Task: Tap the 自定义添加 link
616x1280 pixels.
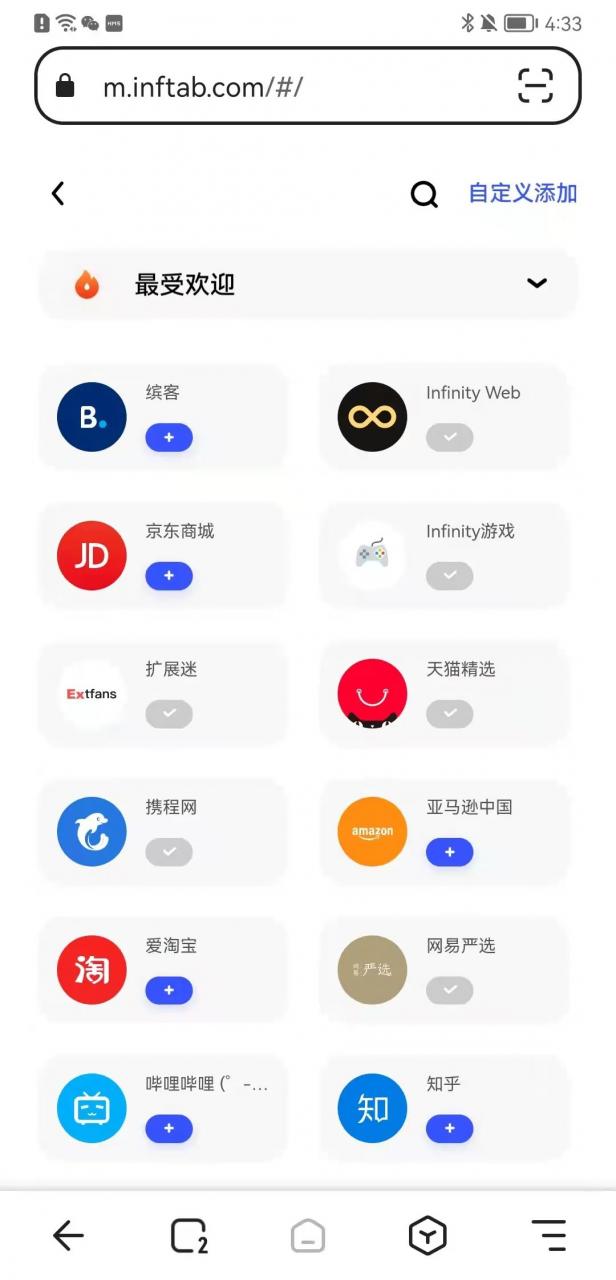Action: point(523,193)
